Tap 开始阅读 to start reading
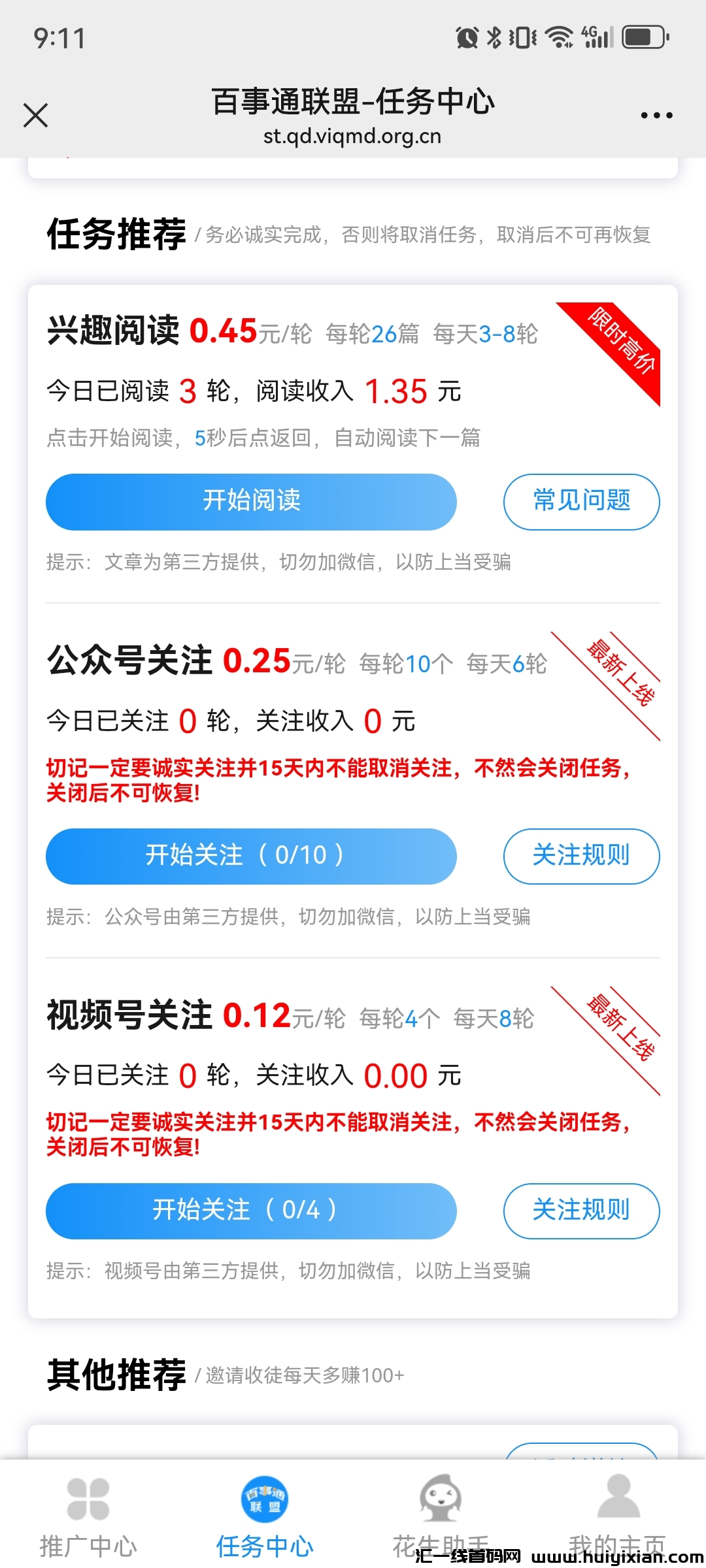 pyautogui.click(x=251, y=501)
